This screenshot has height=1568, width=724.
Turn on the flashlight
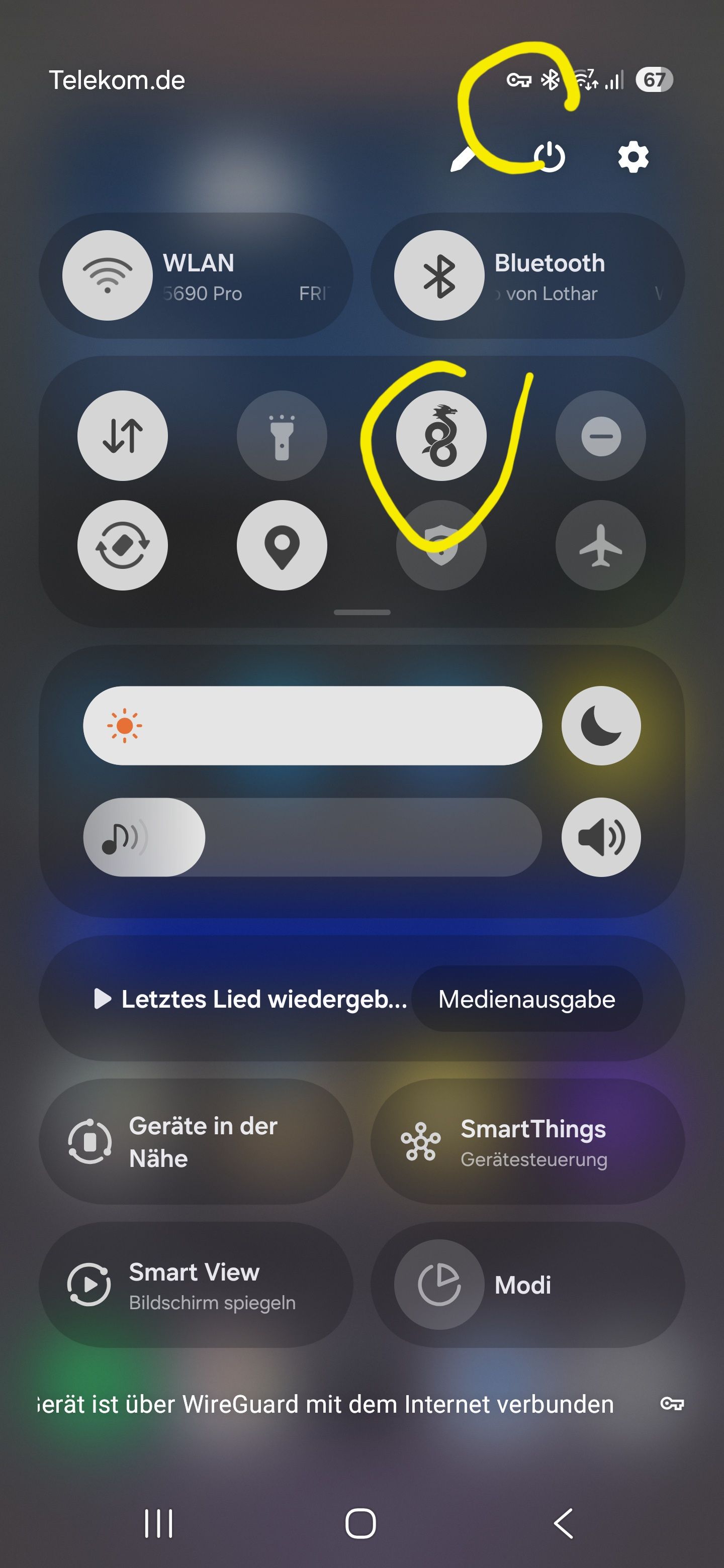(282, 435)
